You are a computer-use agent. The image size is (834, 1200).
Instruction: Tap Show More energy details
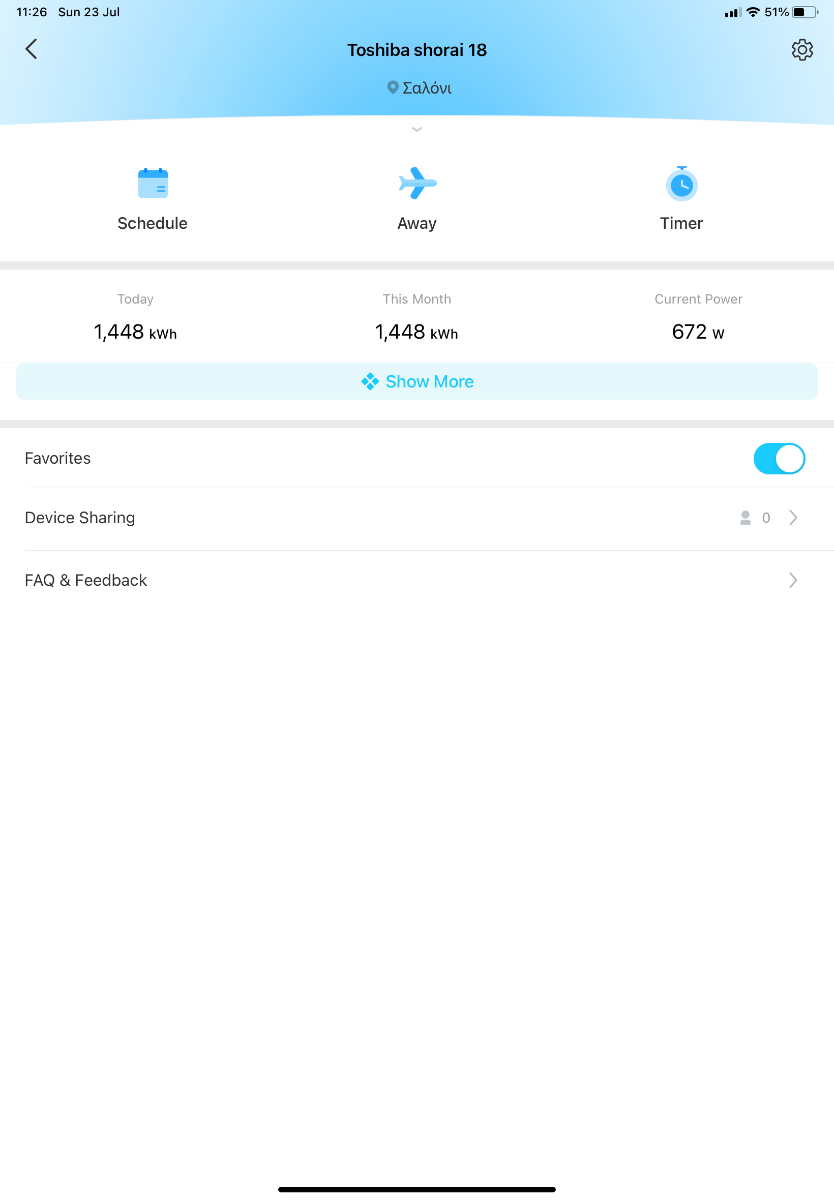point(417,381)
